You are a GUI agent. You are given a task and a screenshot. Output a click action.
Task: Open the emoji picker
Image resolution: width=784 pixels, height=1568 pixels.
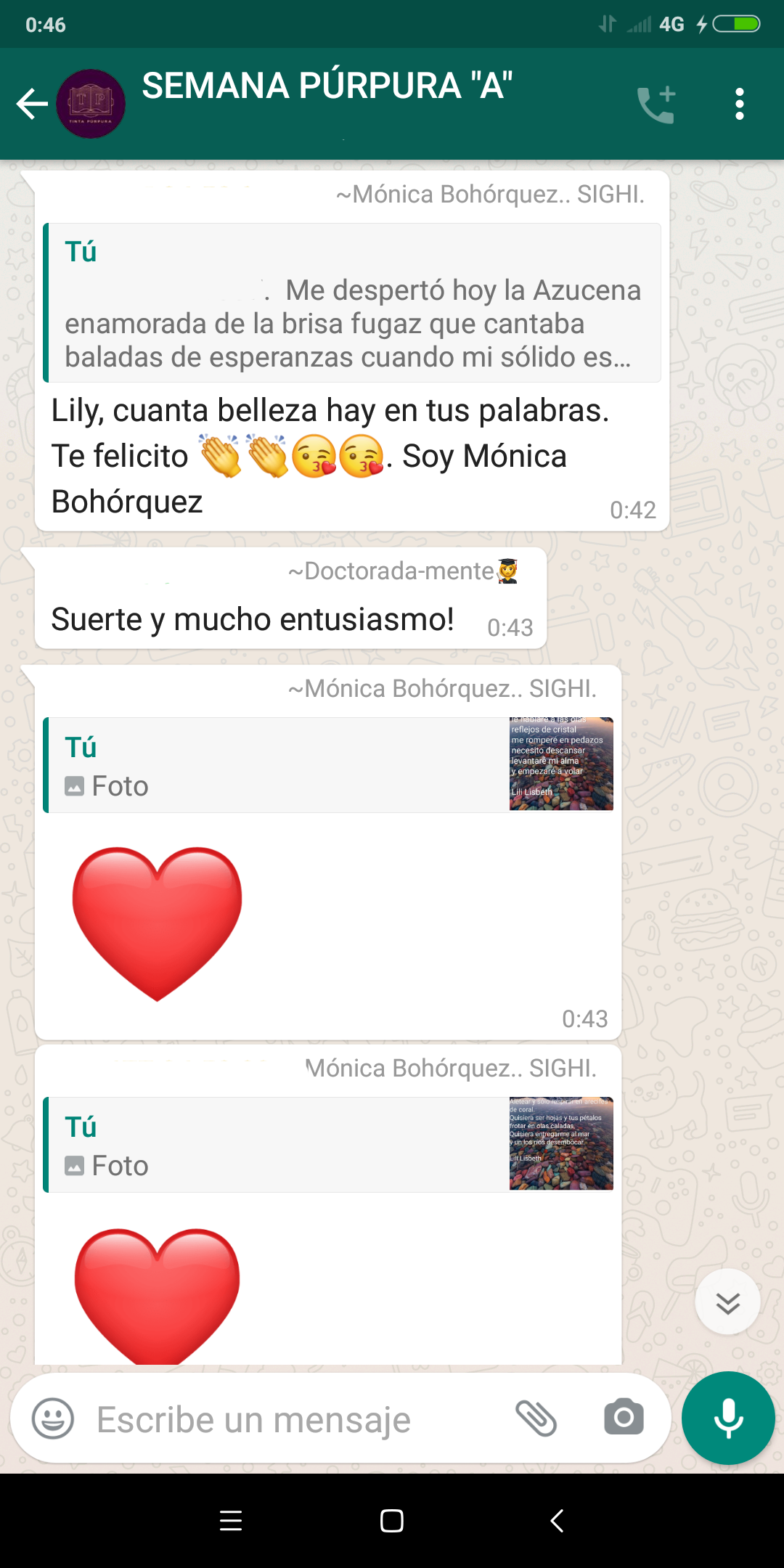click(53, 1418)
